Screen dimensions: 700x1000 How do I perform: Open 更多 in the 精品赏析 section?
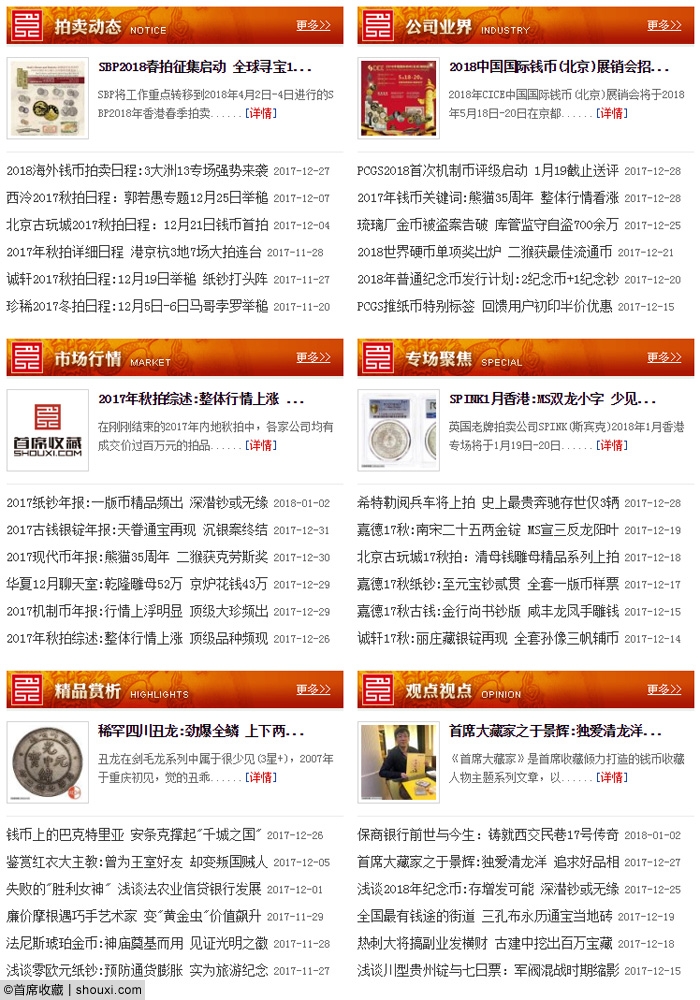(313, 690)
